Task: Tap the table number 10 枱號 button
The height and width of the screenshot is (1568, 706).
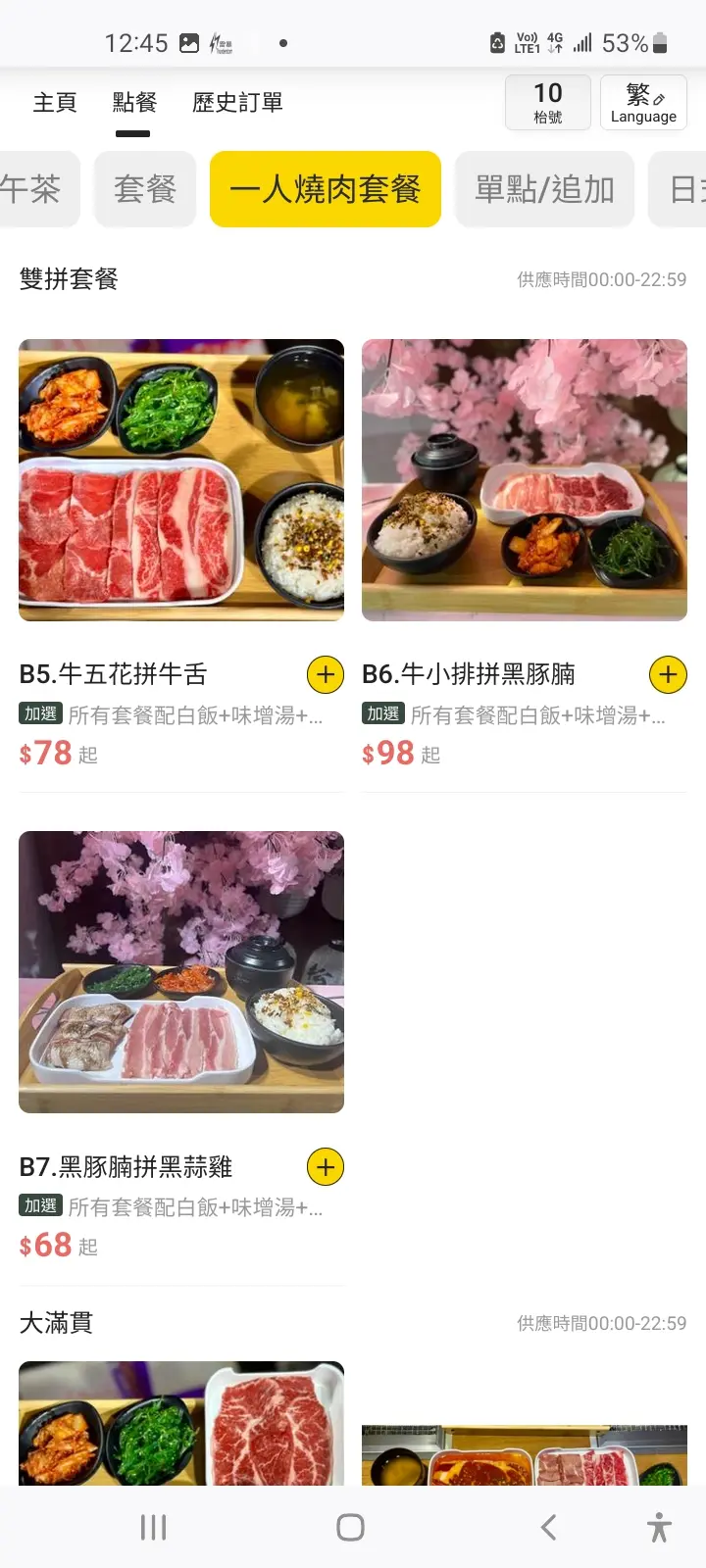Action: pyautogui.click(x=548, y=103)
